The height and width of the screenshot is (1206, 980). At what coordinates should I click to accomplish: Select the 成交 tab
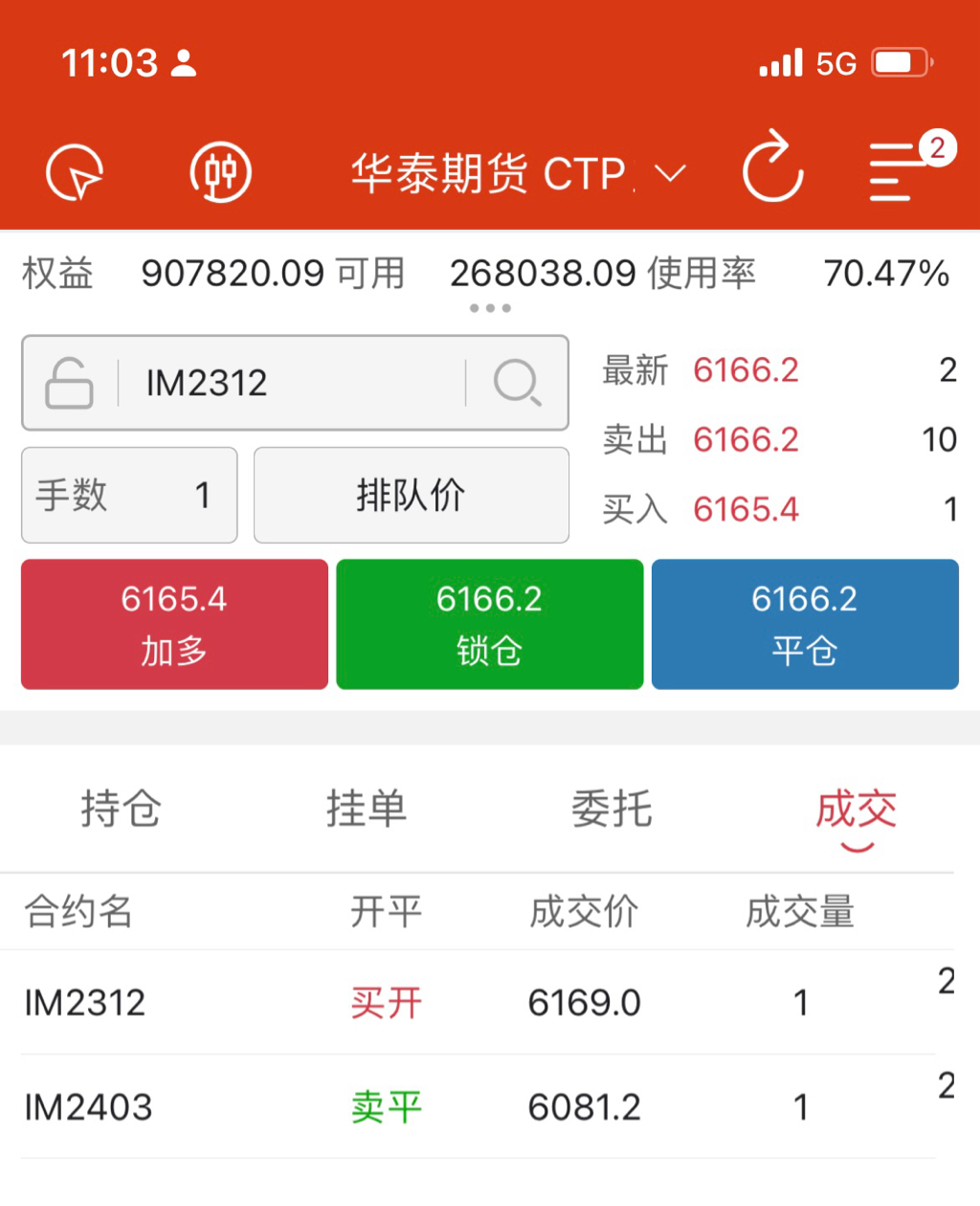(856, 811)
